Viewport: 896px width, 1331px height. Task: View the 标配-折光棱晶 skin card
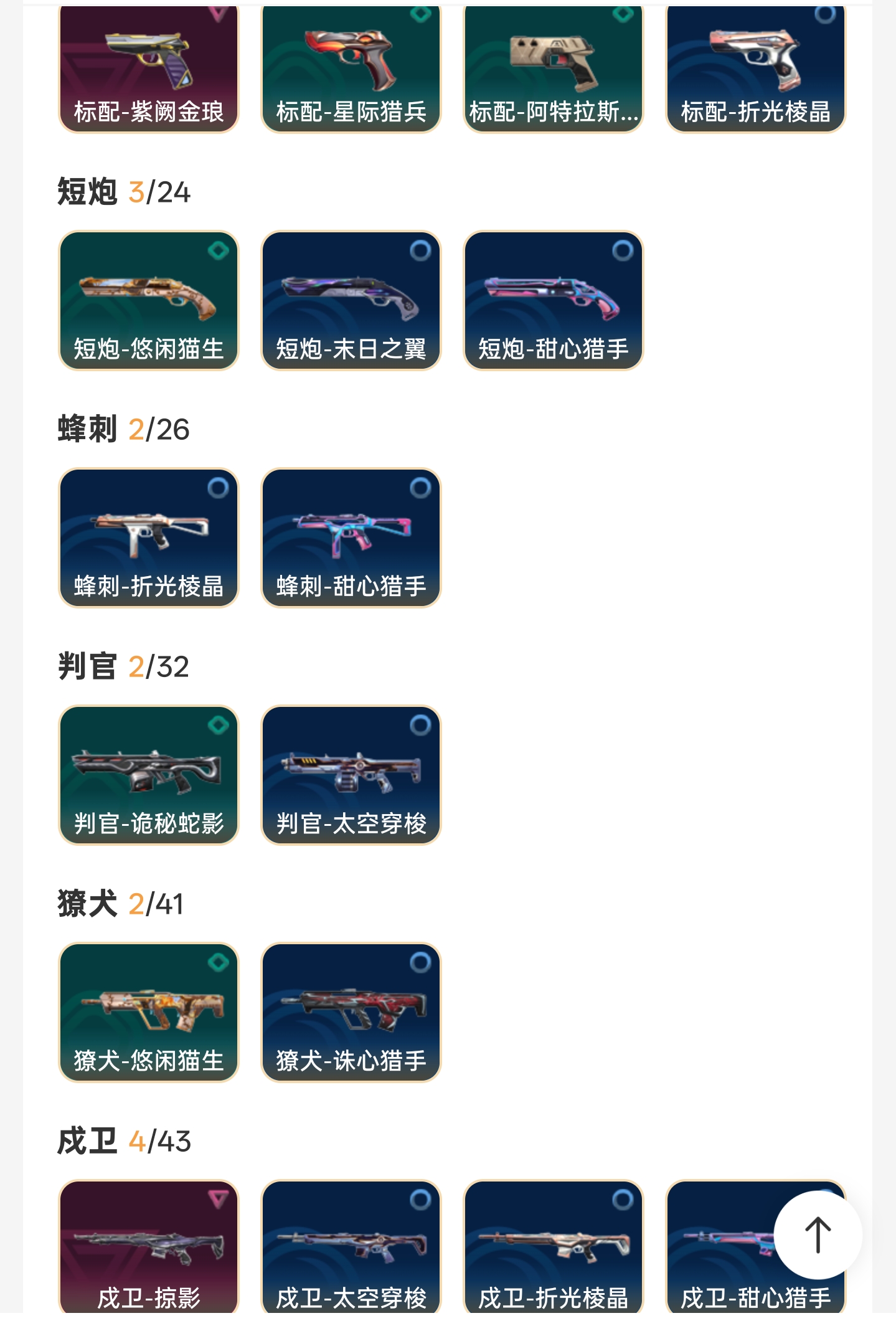pyautogui.click(x=756, y=70)
